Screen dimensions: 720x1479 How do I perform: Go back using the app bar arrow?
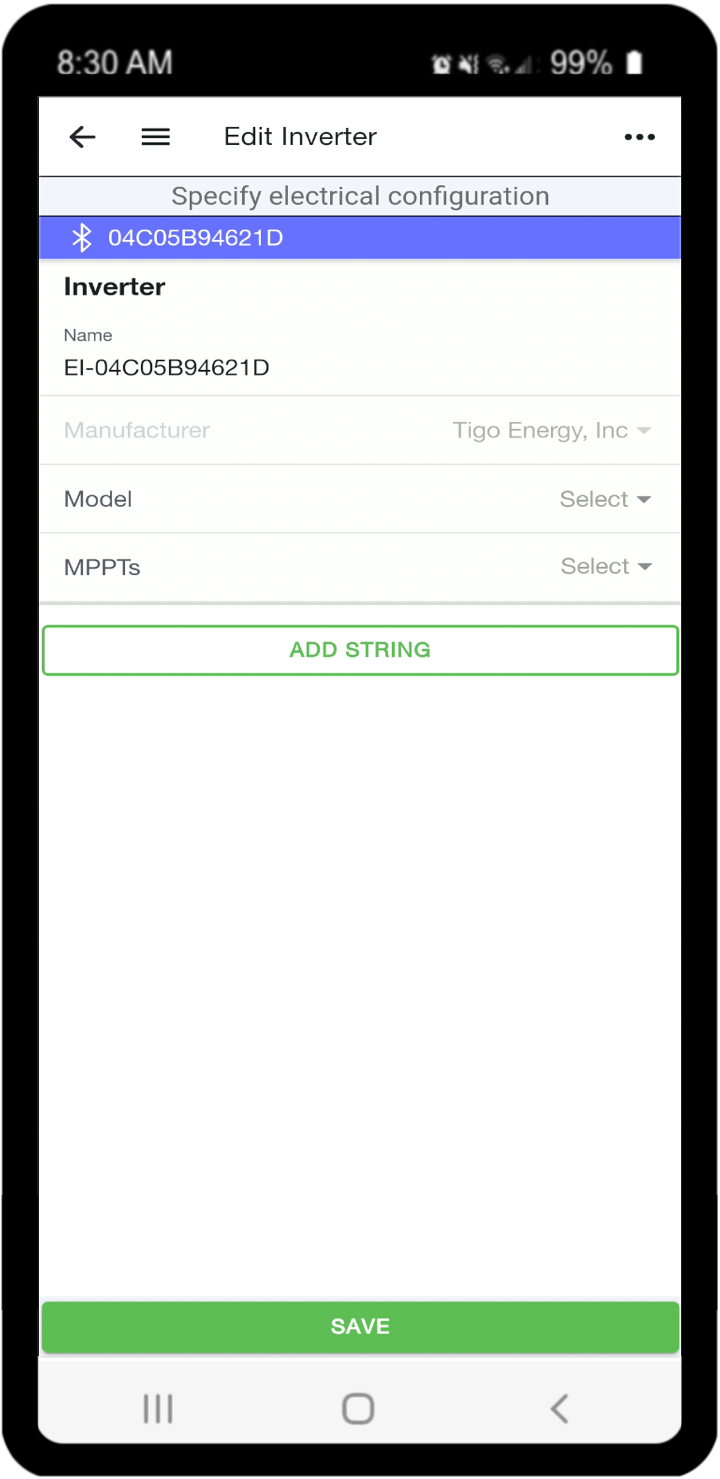tap(82, 137)
